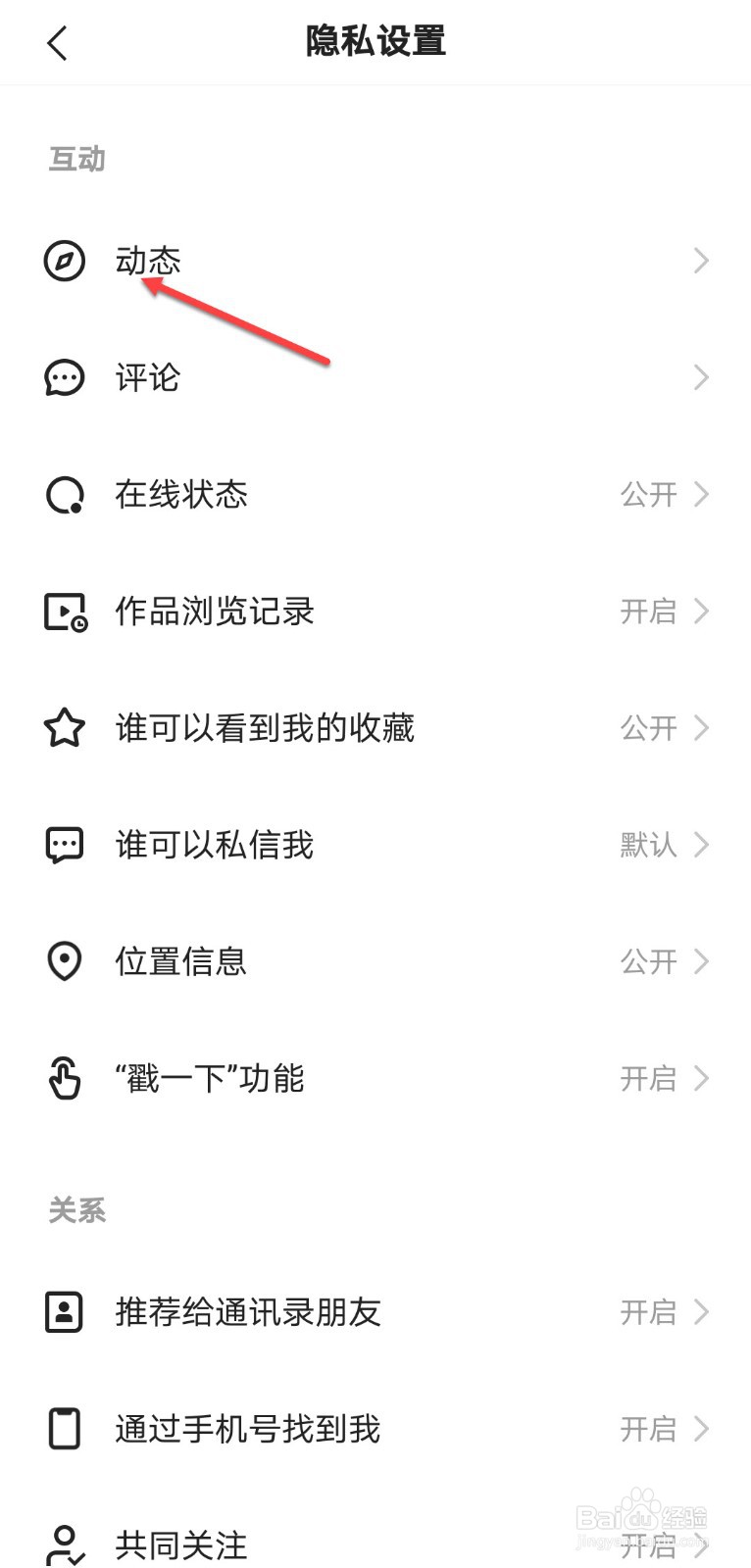Open the "戳一下"功能 setting

(375, 1078)
